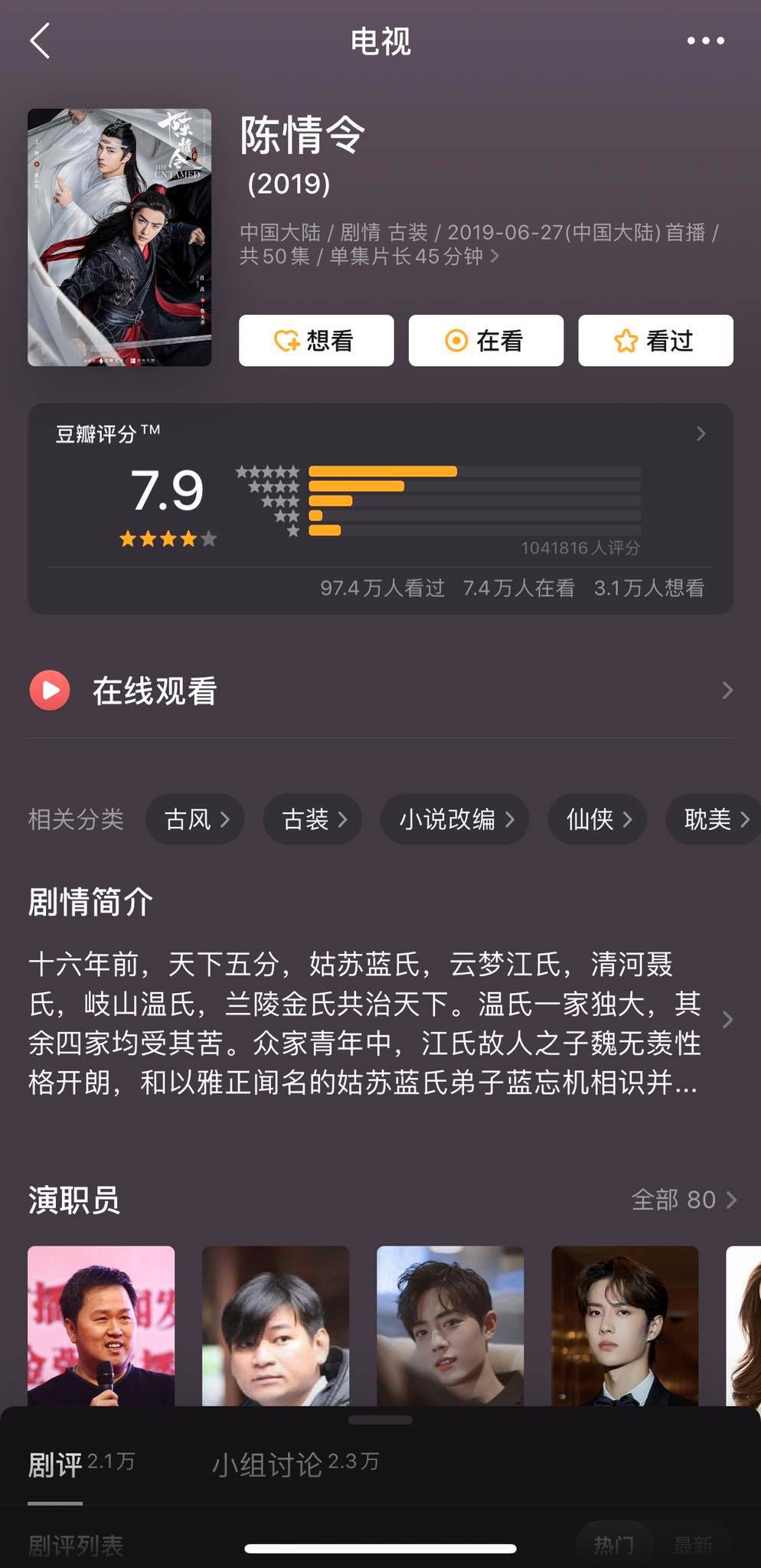Image resolution: width=761 pixels, height=1568 pixels.
Task: Open the fourth cast member in tuxedo
Action: click(x=625, y=1325)
